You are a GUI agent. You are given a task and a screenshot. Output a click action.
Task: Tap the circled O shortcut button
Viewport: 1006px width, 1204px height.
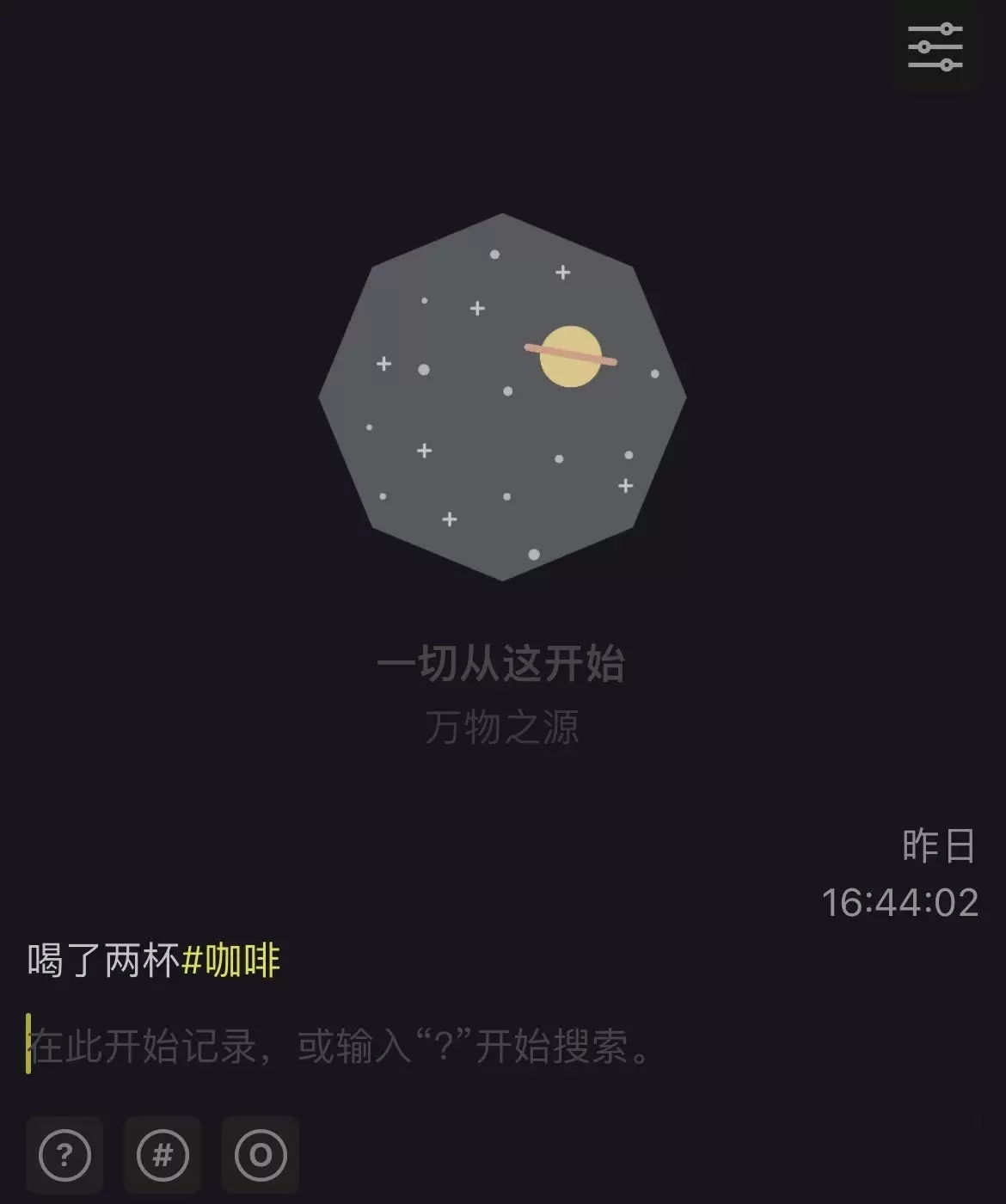[261, 1155]
